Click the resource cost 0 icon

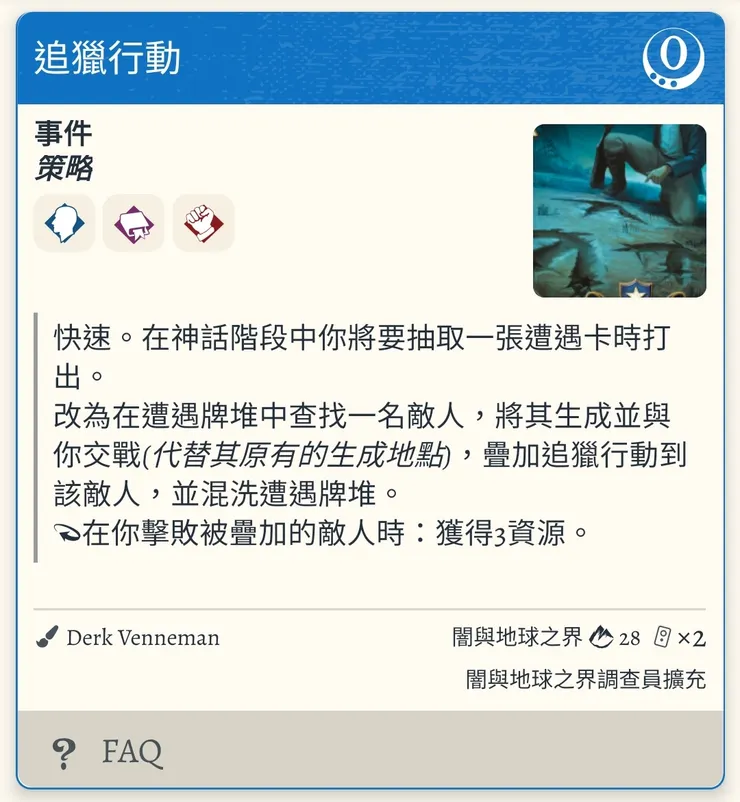pos(676,58)
